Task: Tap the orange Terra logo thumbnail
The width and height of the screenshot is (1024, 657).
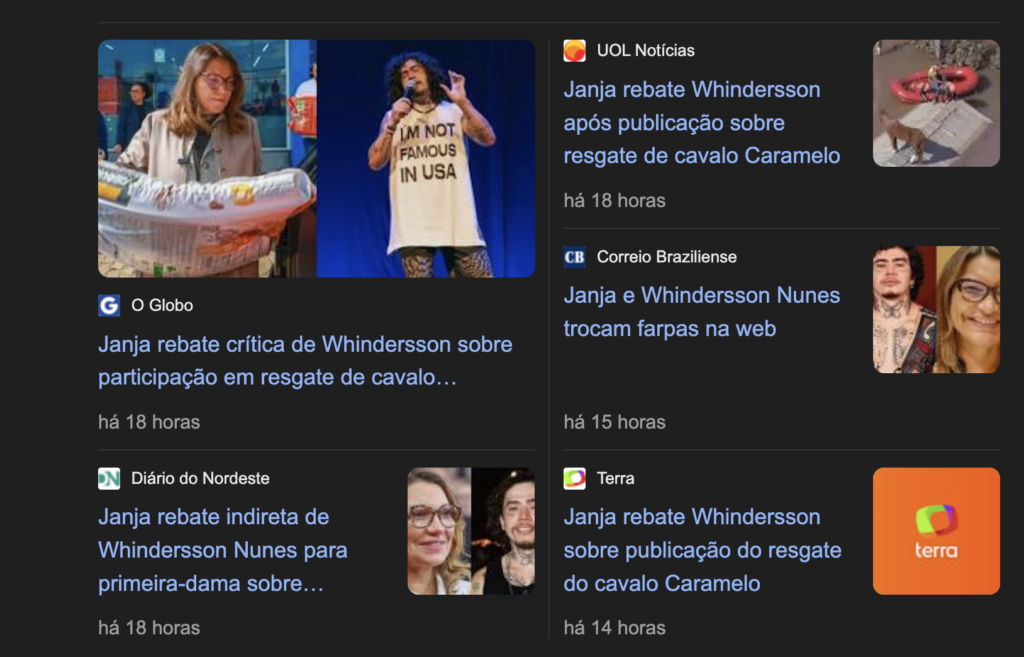Action: pos(936,531)
